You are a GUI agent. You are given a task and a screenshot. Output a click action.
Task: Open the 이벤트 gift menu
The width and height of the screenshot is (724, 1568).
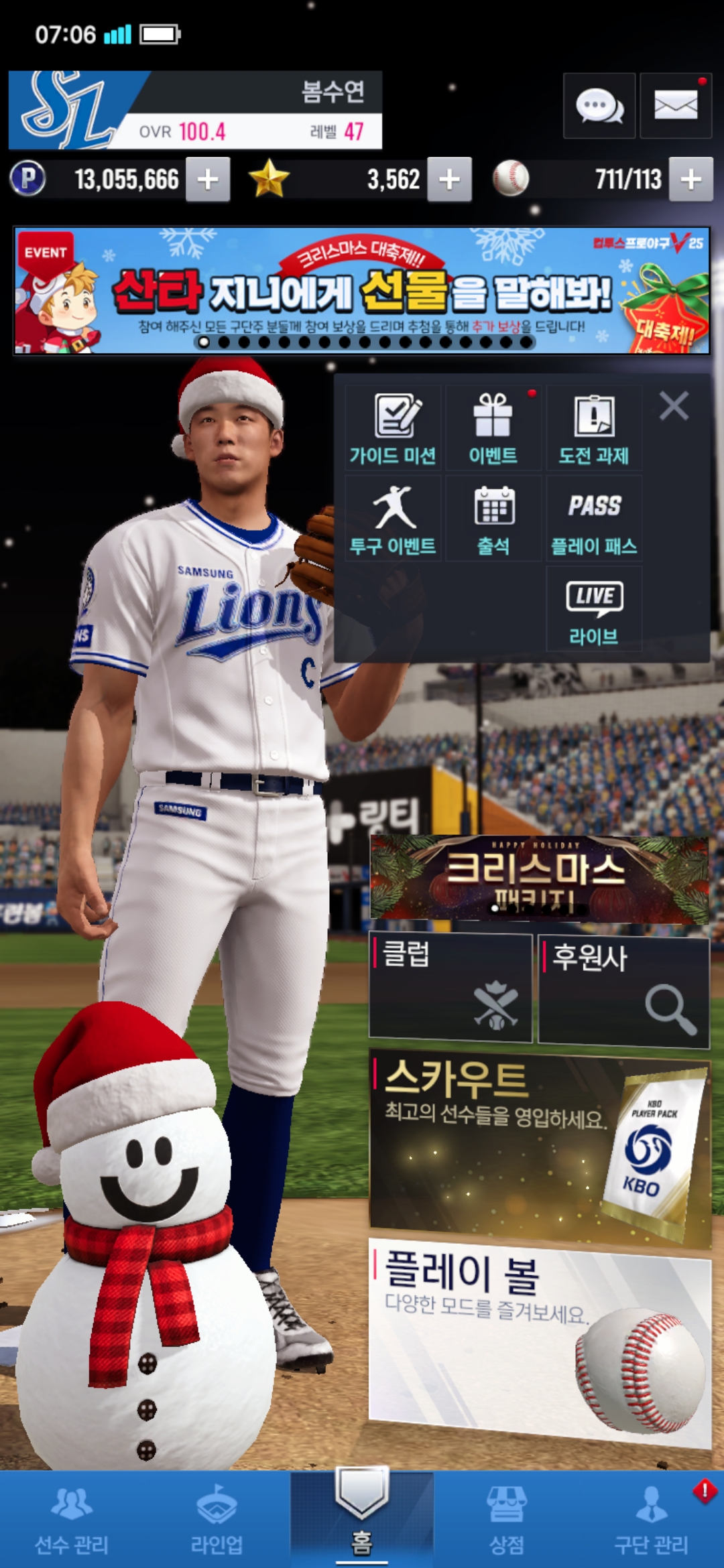coord(493,429)
